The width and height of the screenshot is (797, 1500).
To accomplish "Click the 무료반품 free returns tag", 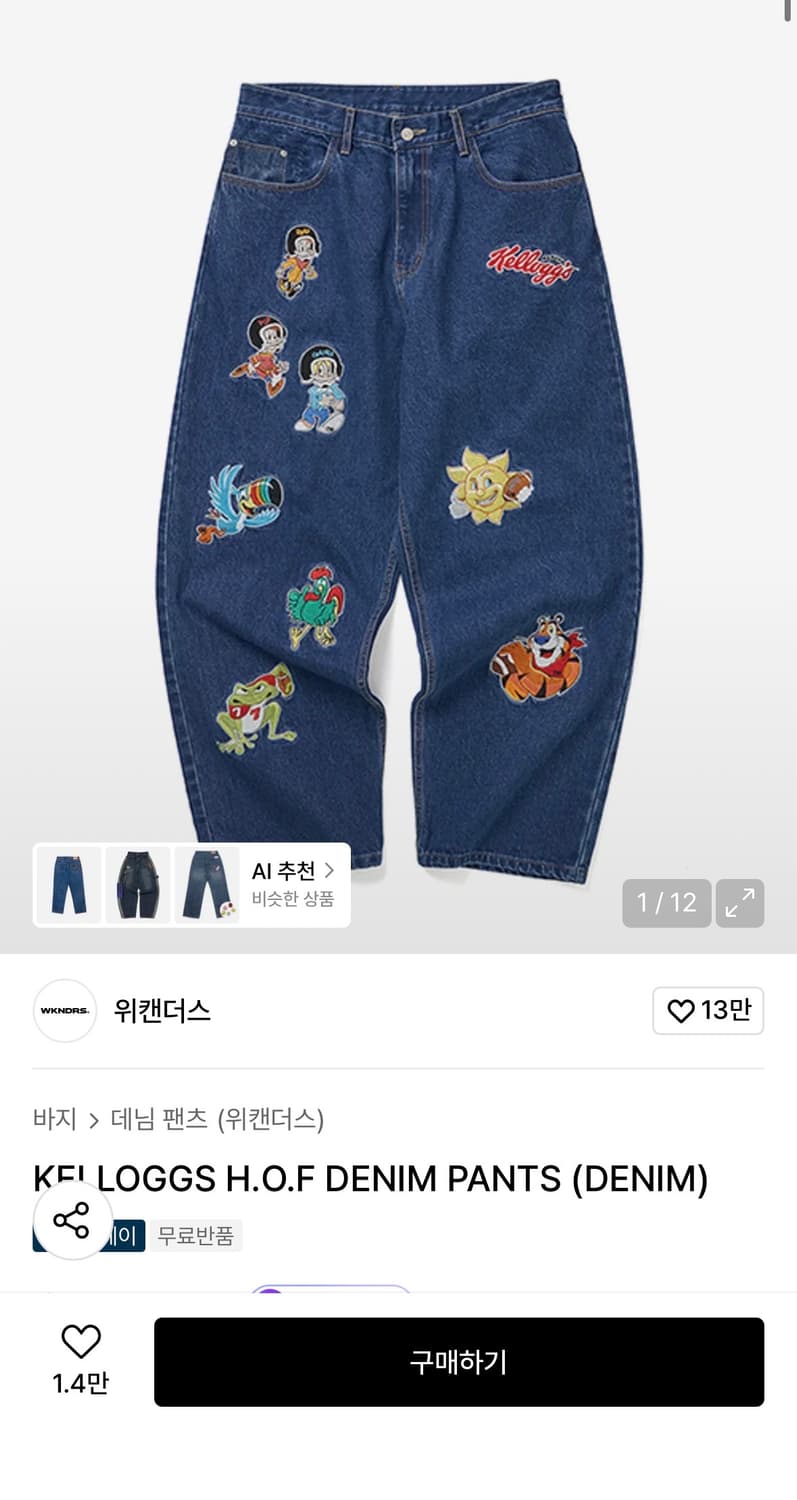I will point(196,1236).
